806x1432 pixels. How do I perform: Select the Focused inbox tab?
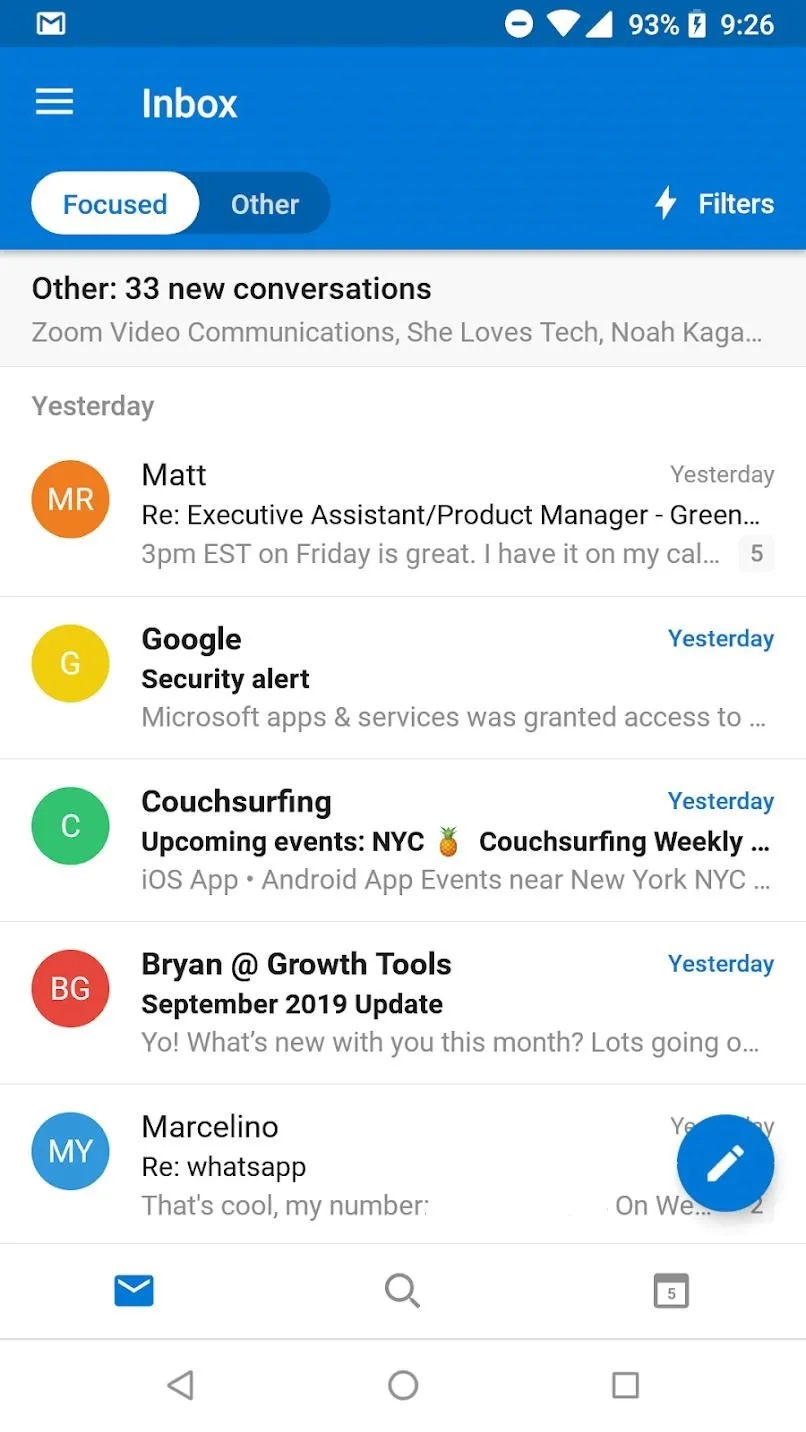[115, 204]
